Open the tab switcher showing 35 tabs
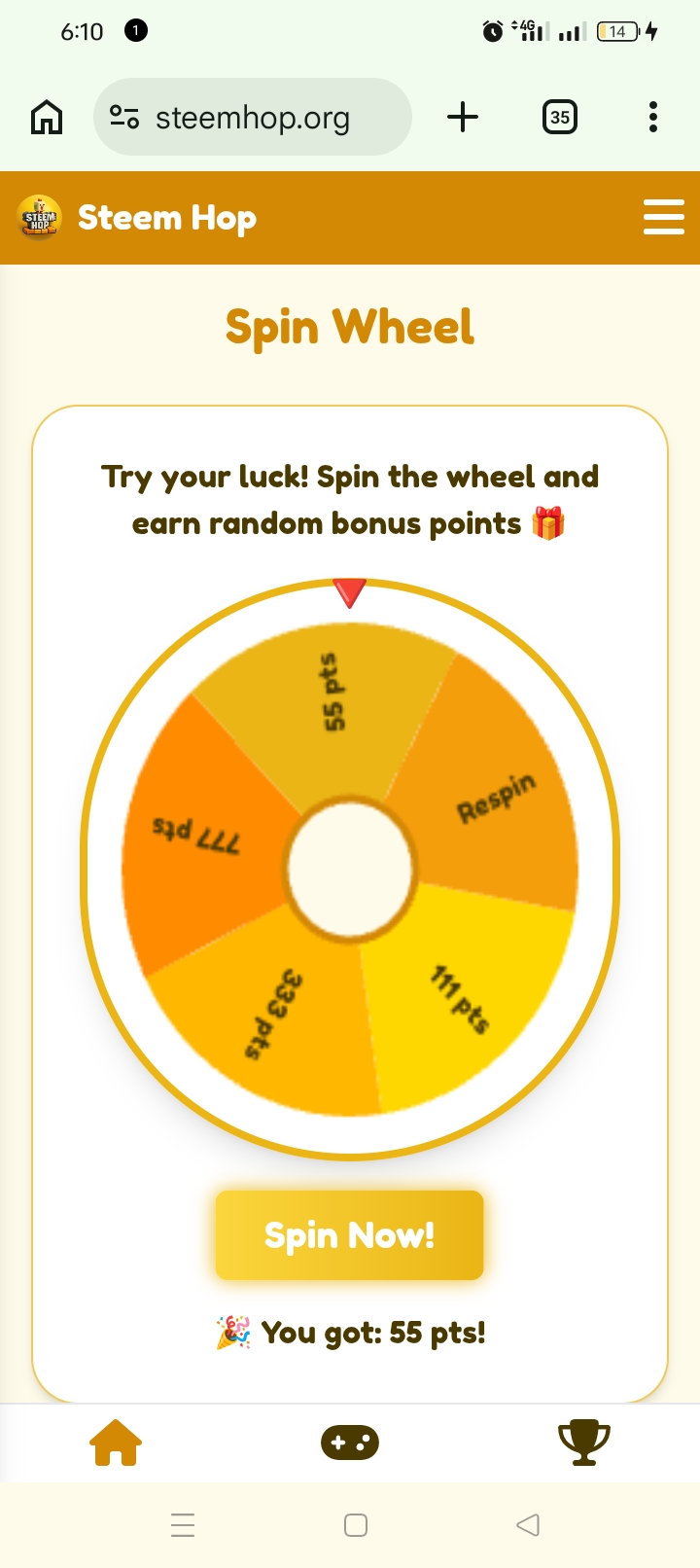Image resolution: width=700 pixels, height=1568 pixels. tap(559, 118)
